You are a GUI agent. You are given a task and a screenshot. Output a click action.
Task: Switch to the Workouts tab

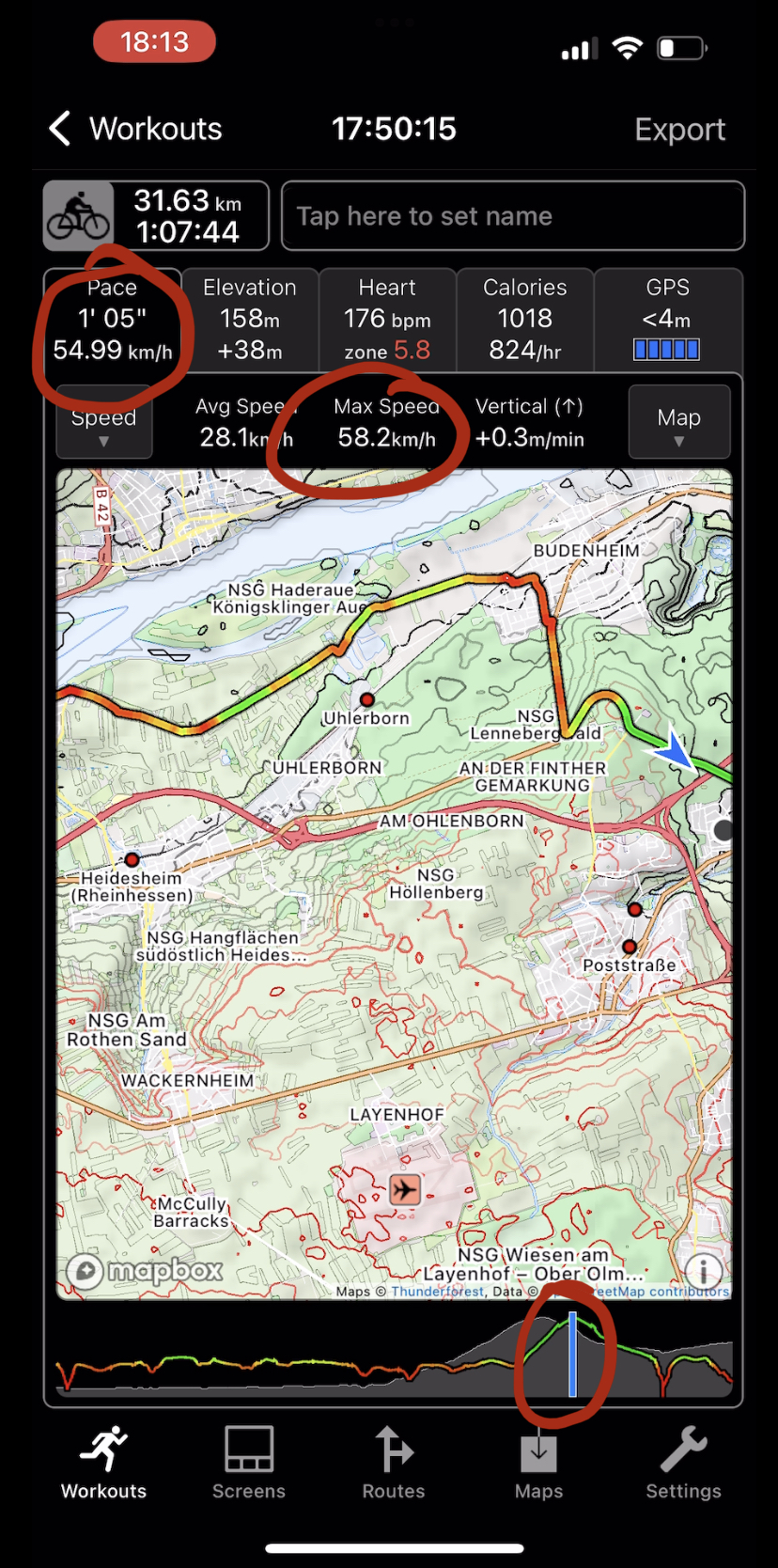(104, 1463)
